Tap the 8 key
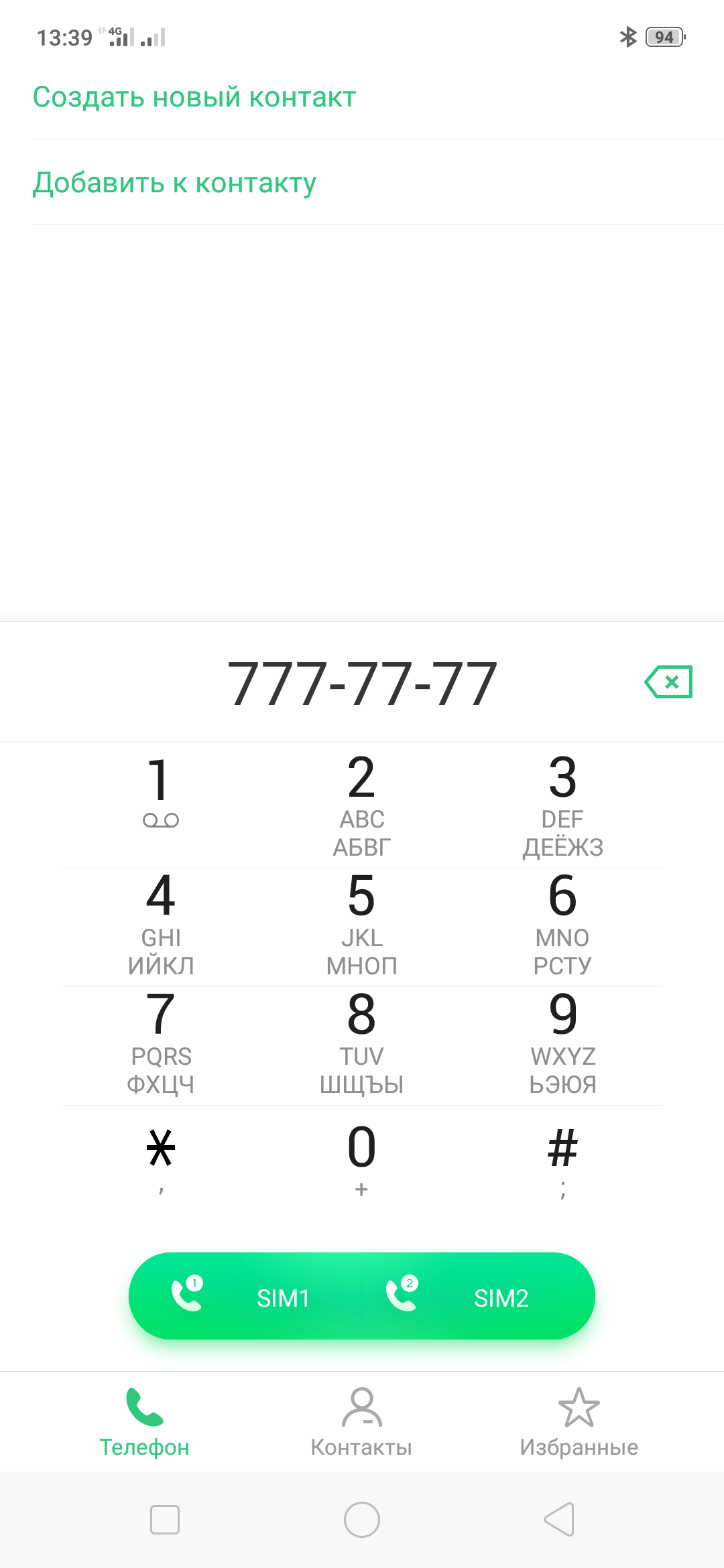The width and height of the screenshot is (724, 1568). (361, 1042)
